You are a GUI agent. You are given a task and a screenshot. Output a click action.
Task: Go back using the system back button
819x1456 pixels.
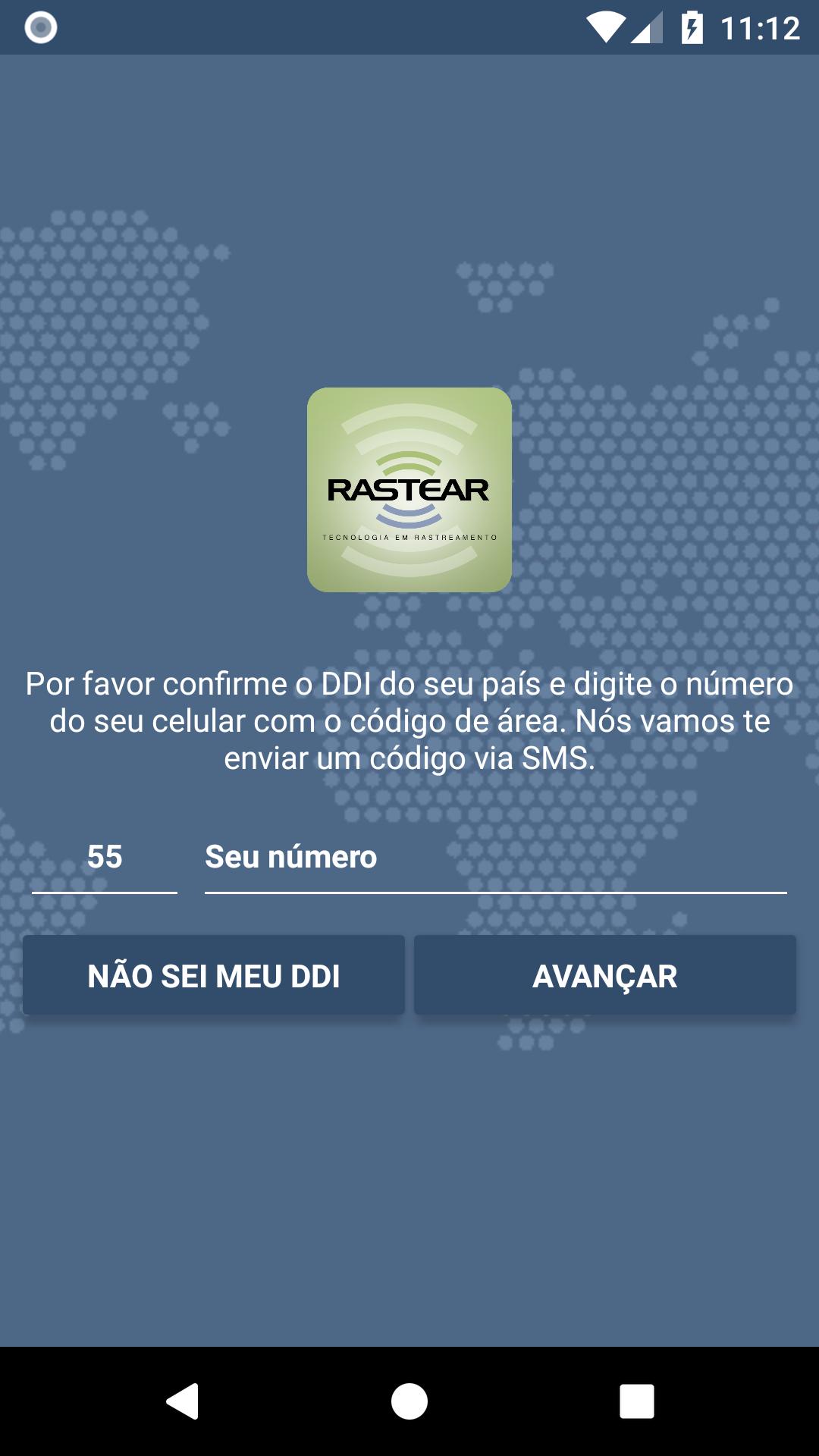[183, 1401]
